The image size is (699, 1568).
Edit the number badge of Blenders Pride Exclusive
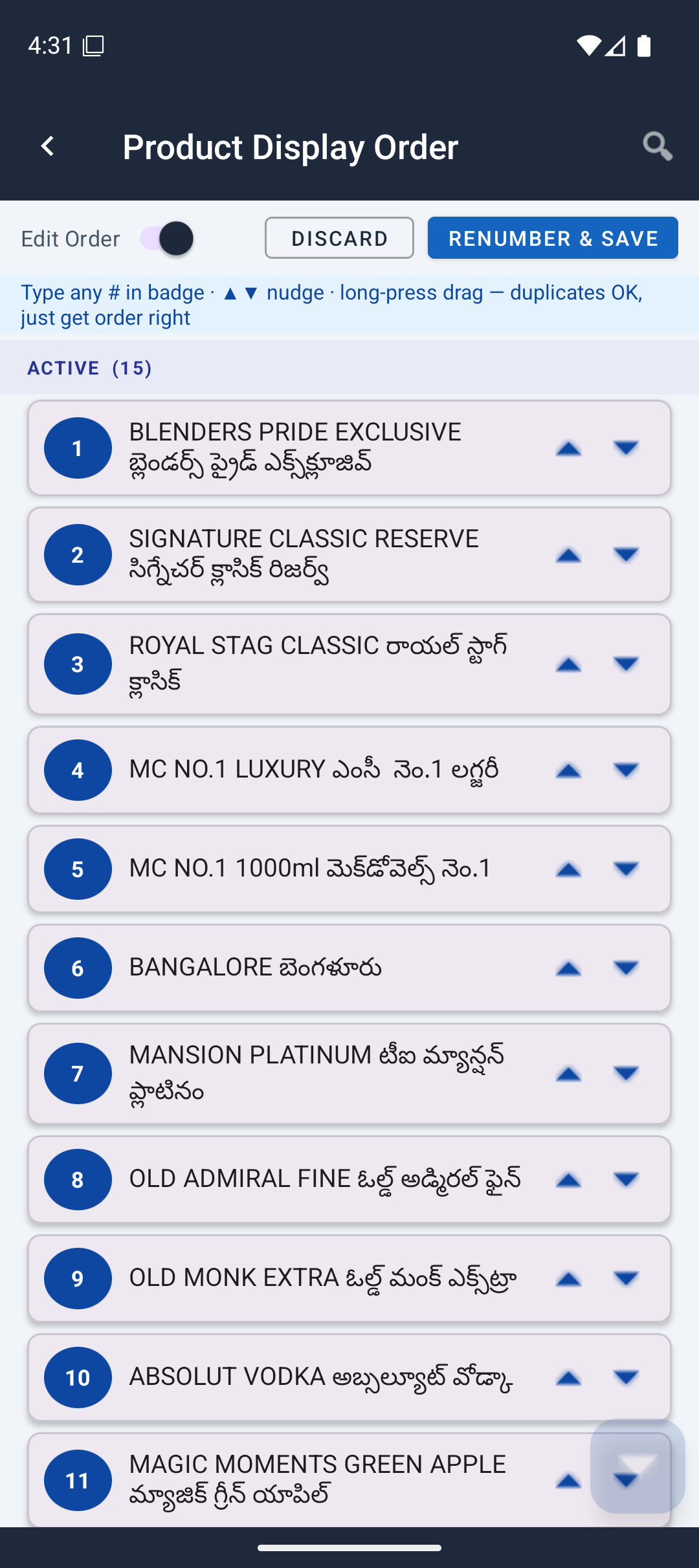coord(78,448)
